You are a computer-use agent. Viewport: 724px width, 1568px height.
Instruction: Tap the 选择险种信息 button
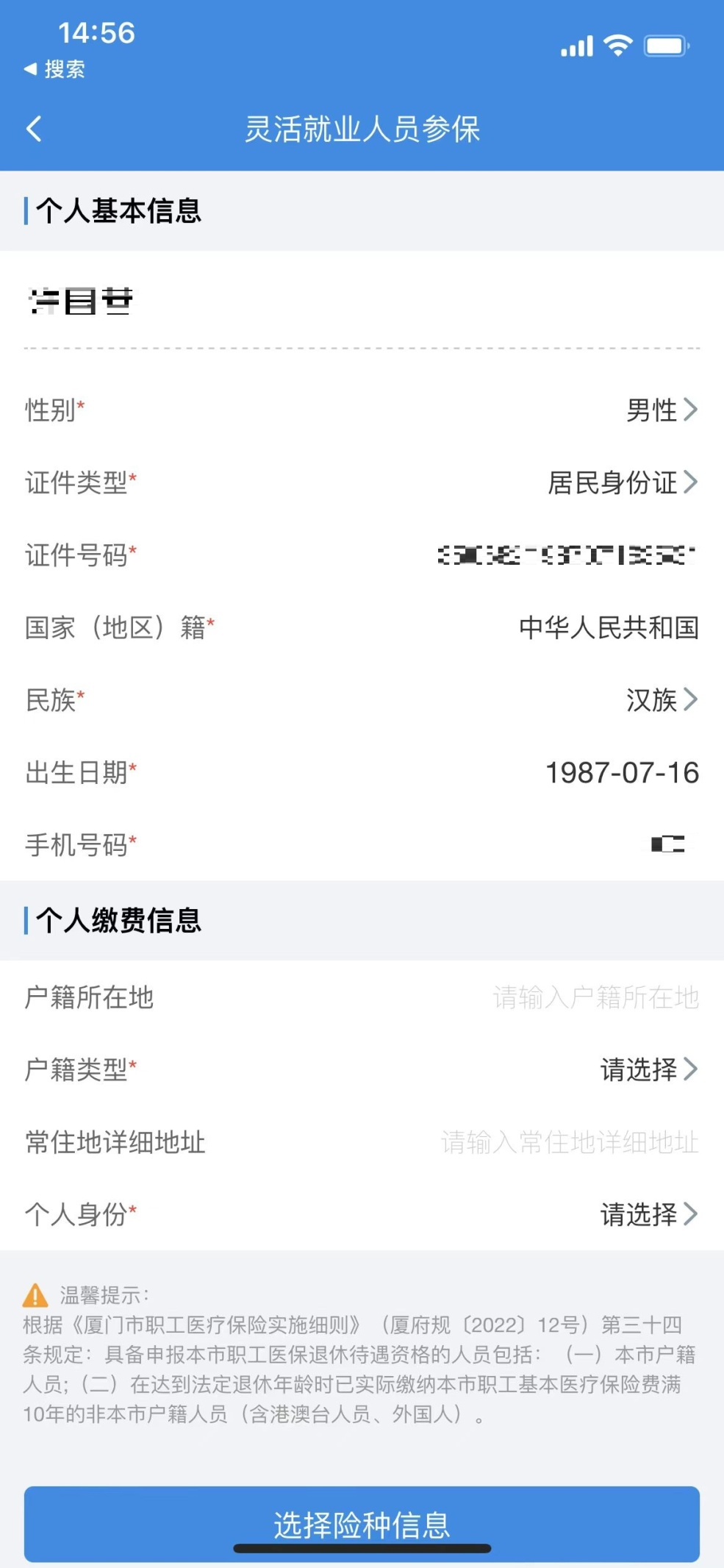[362, 1524]
